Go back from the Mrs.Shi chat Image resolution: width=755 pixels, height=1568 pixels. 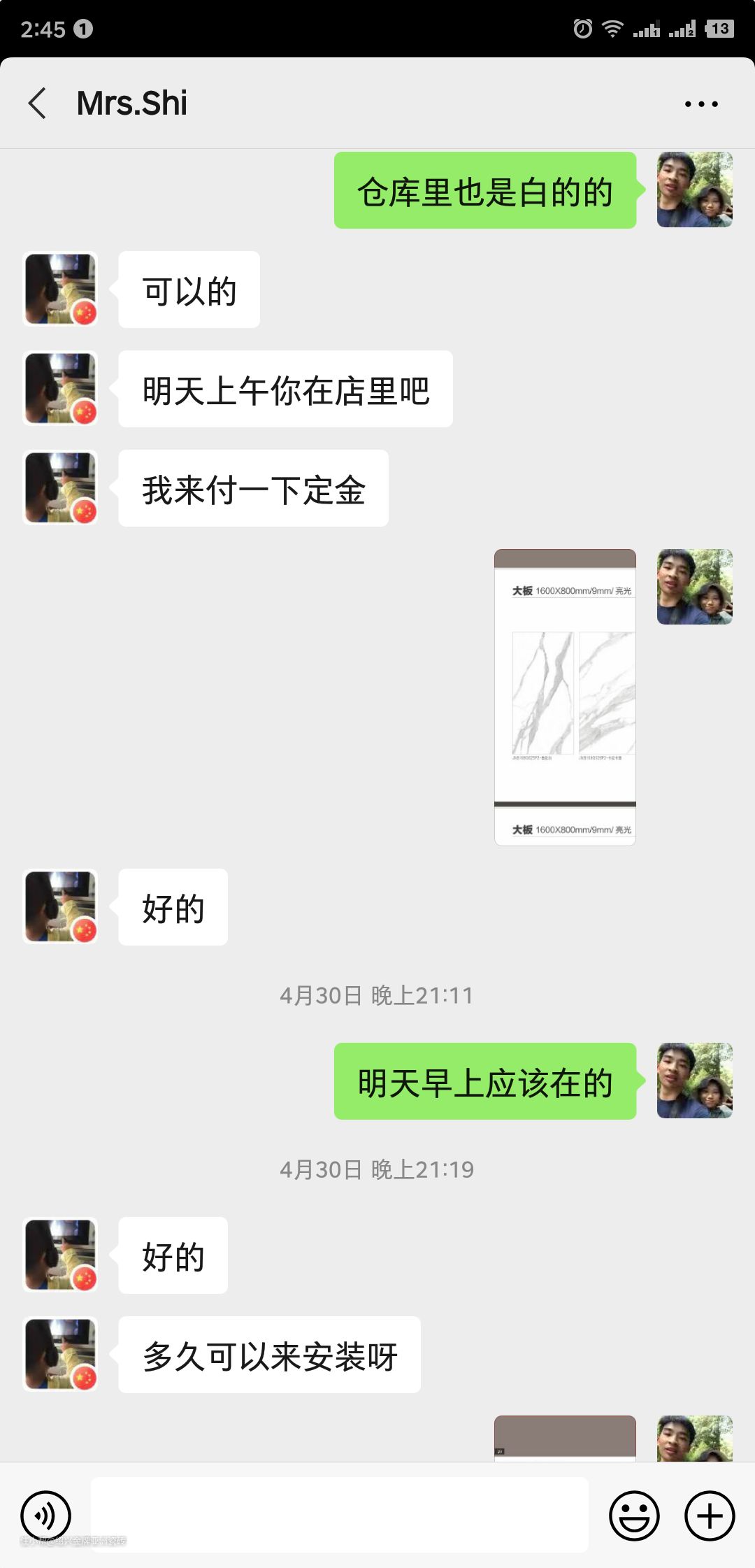pyautogui.click(x=38, y=104)
